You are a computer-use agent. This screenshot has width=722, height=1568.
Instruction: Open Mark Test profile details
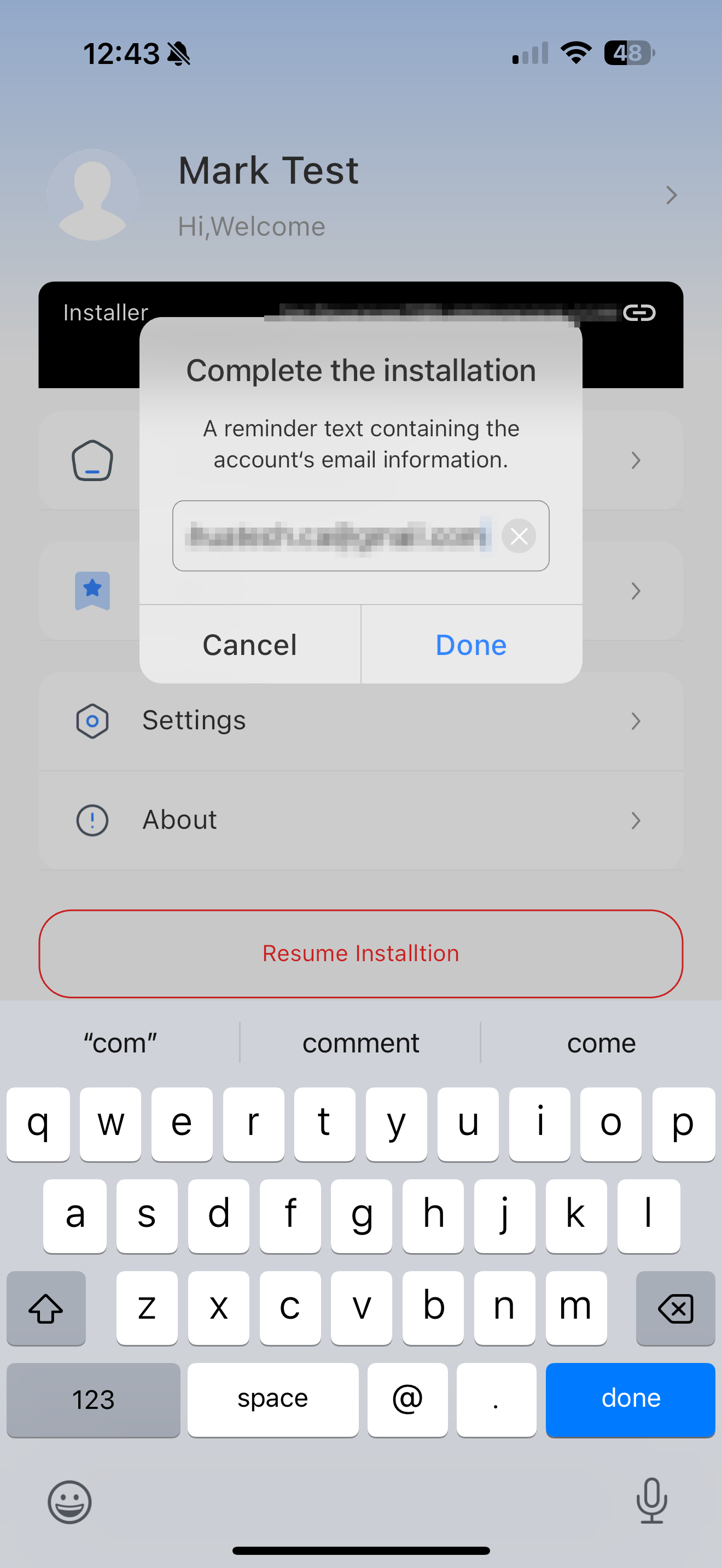tap(671, 195)
